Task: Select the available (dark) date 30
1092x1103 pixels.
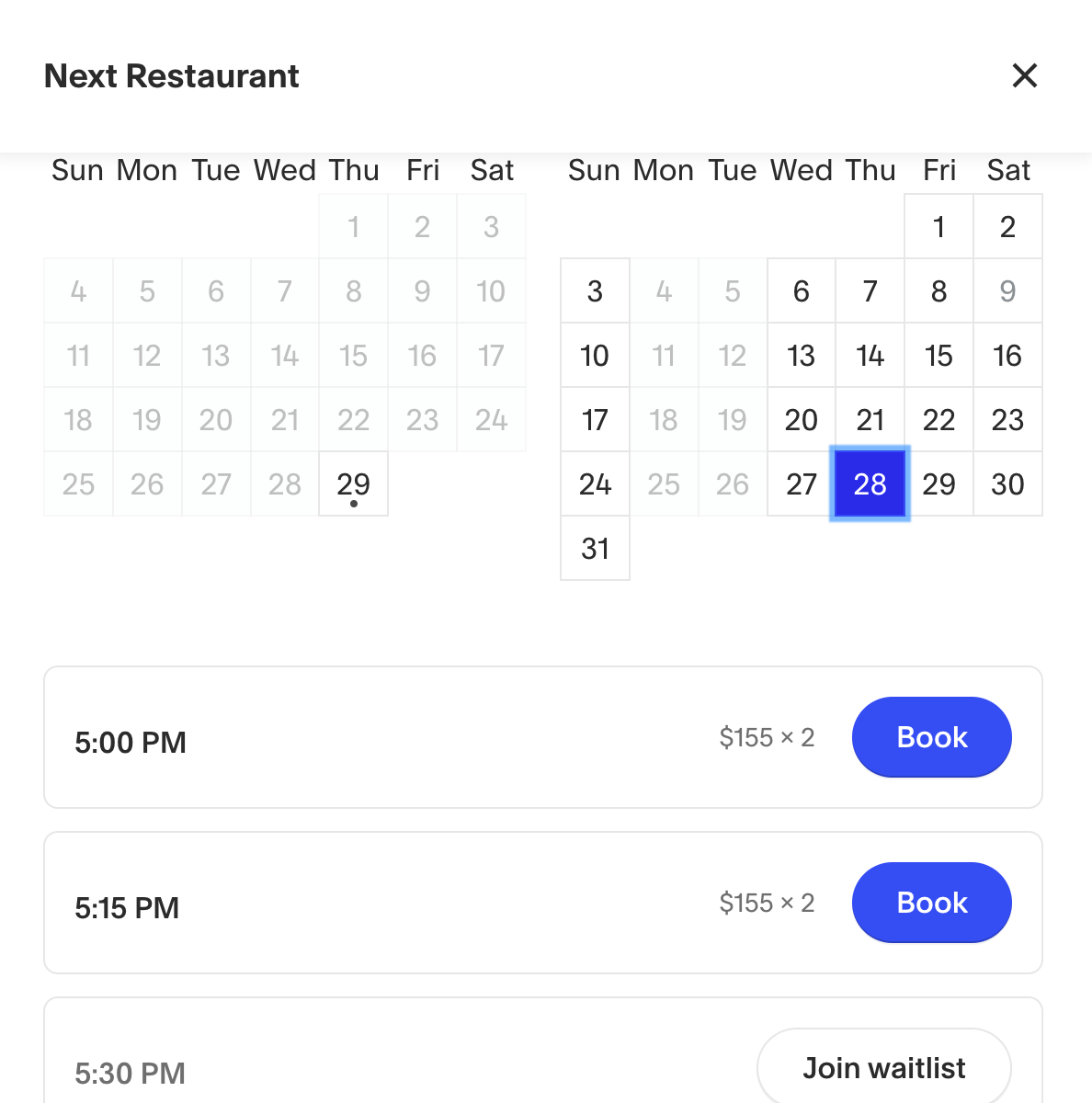Action: [1007, 484]
